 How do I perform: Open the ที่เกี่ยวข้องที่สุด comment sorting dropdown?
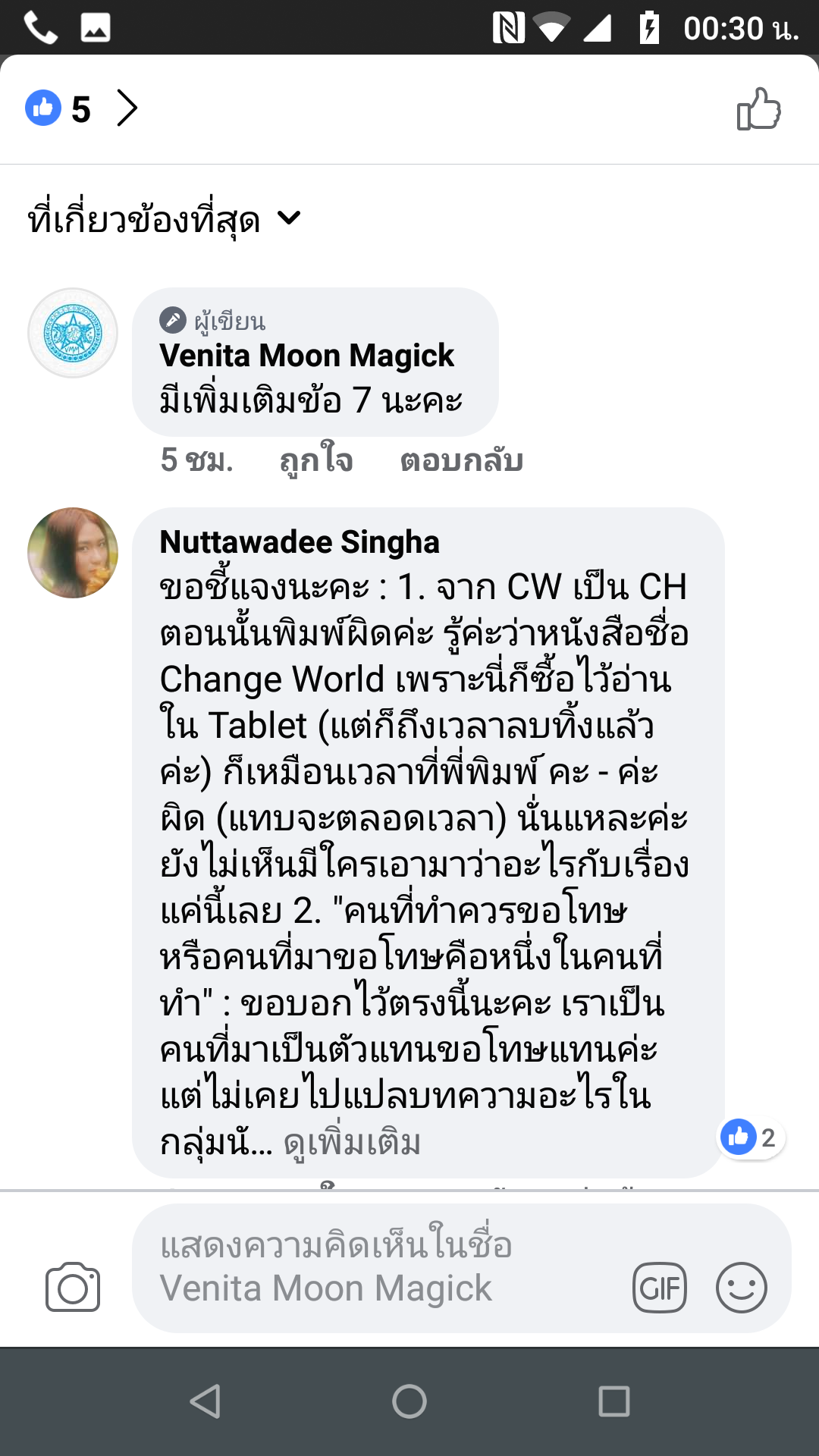point(164,220)
